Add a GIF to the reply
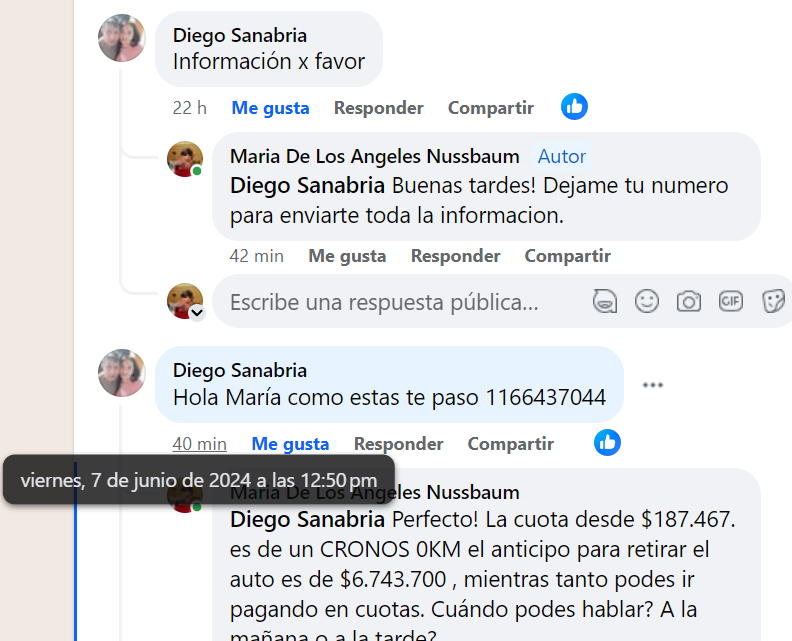This screenshot has height=641, width=792. coord(731,301)
